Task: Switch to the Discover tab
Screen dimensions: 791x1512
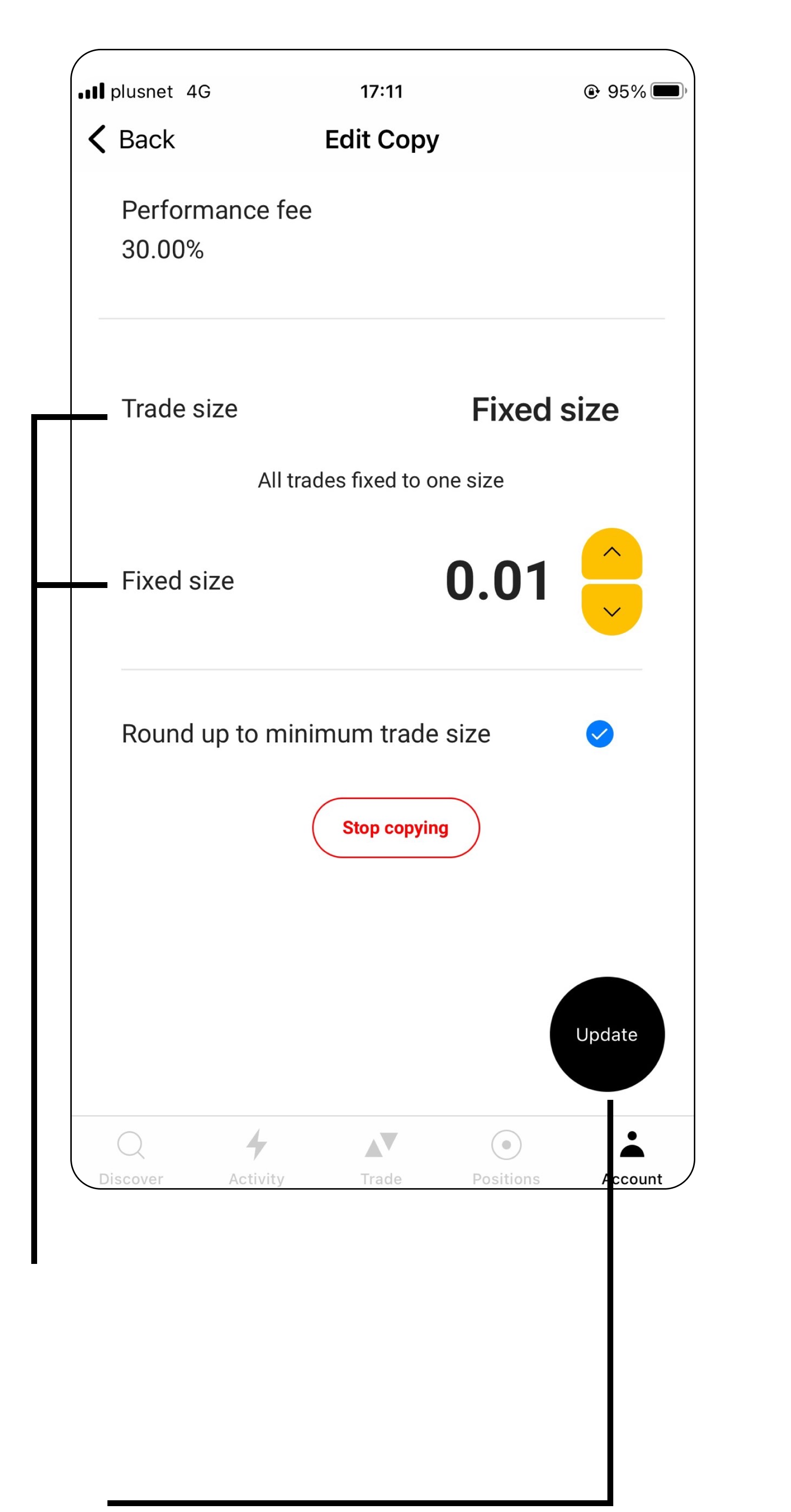Action: click(131, 1157)
